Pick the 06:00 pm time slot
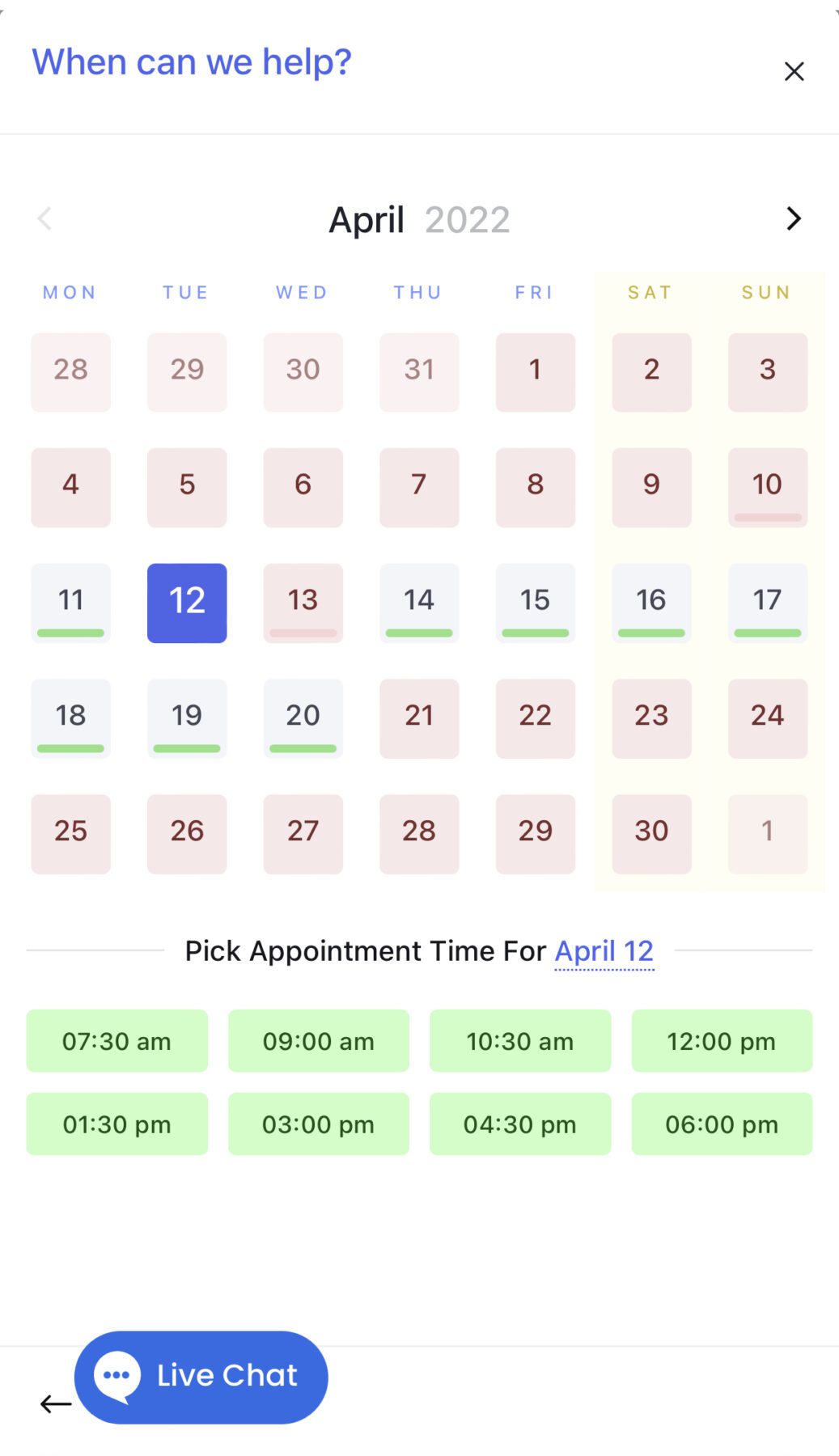839x1456 pixels. coord(722,1124)
